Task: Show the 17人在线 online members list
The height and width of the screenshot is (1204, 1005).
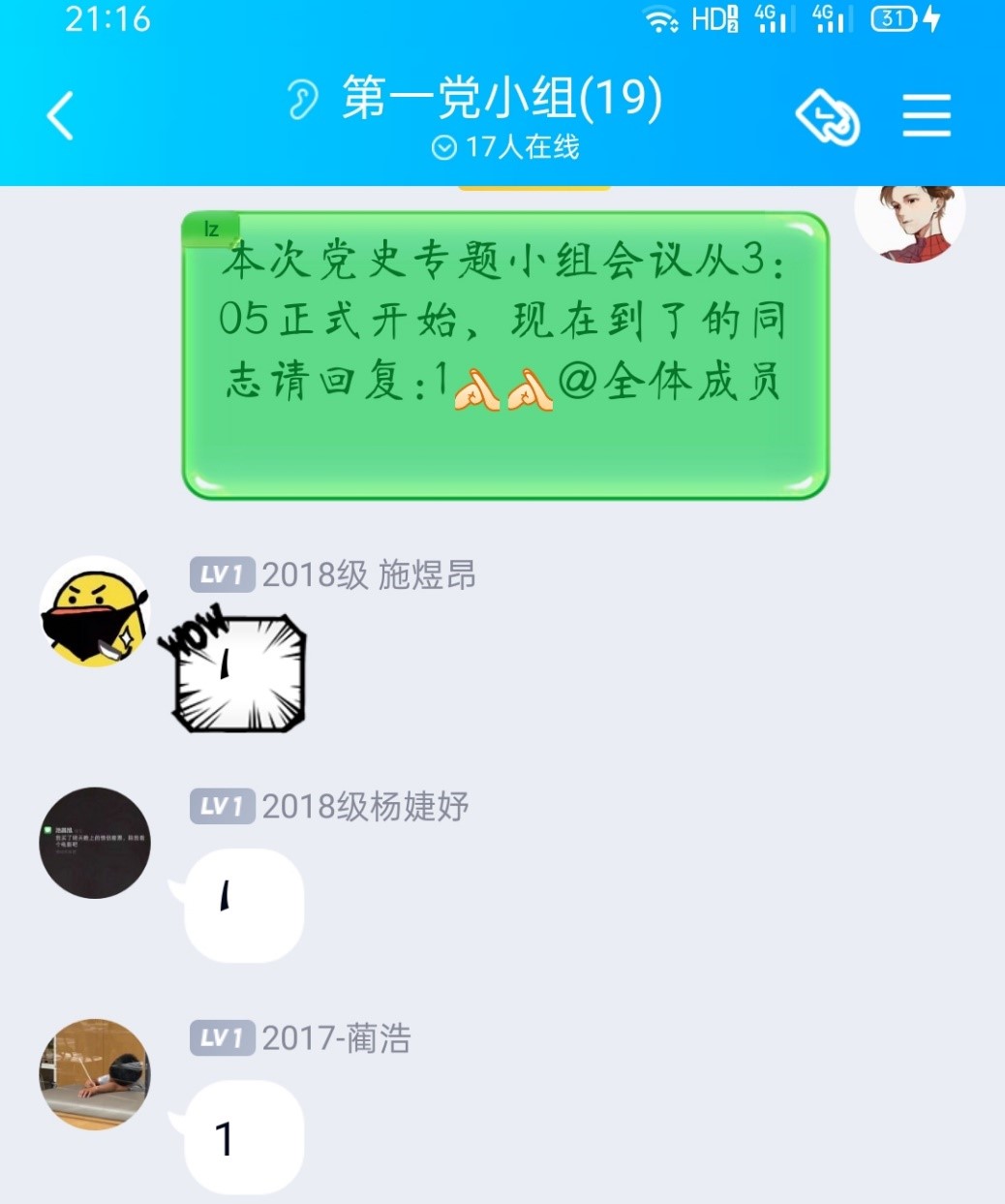Action: tap(505, 147)
